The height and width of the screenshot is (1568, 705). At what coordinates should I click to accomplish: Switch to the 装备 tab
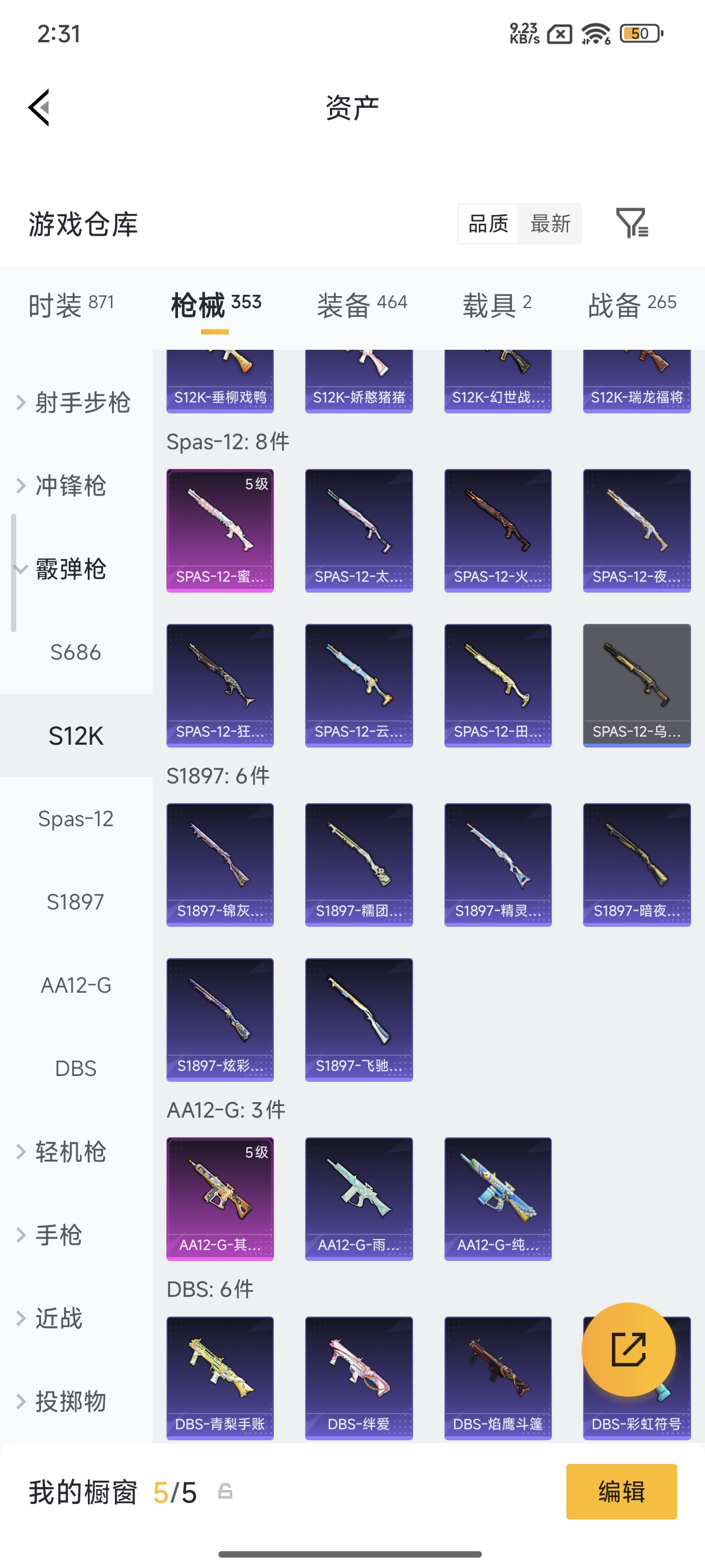point(361,304)
